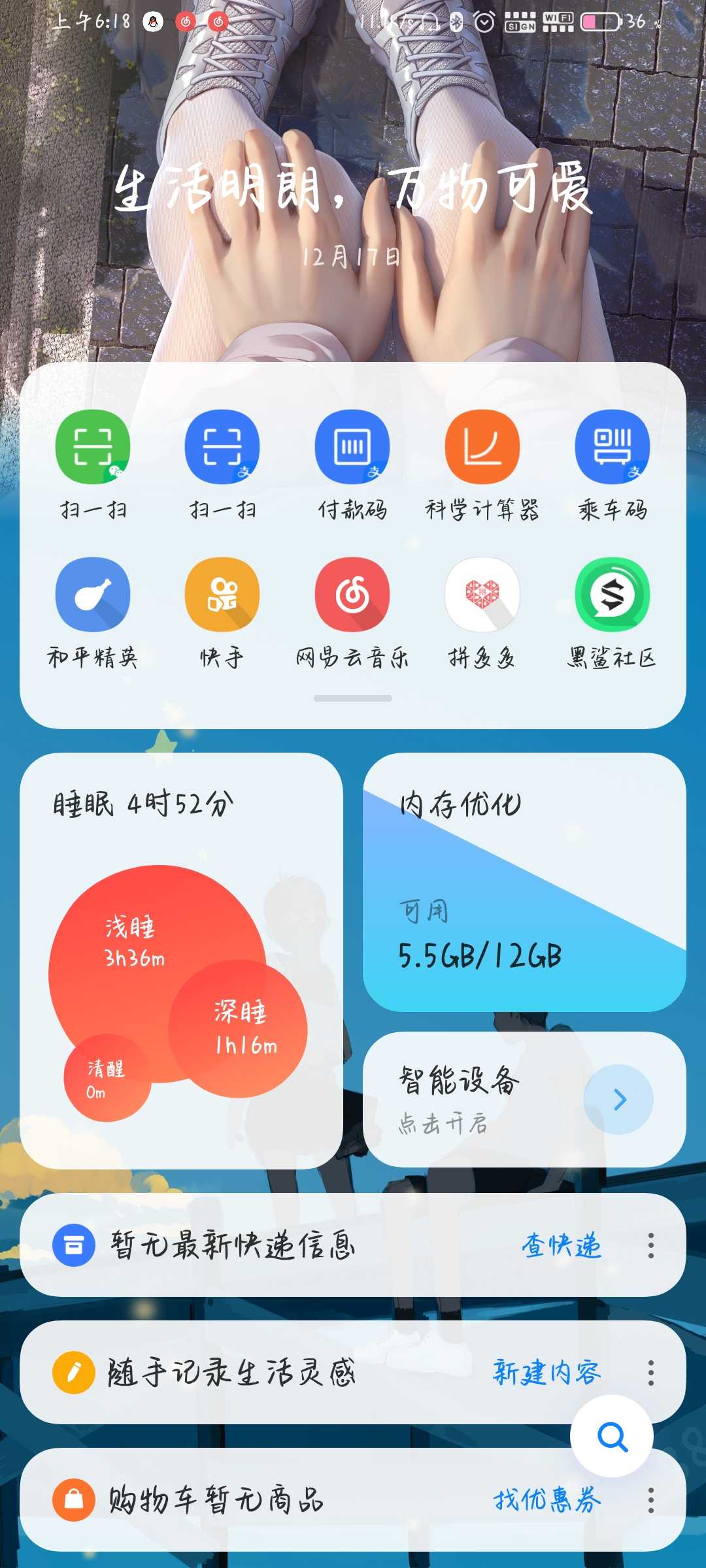Open more options for the express delivery card

pyautogui.click(x=651, y=1245)
